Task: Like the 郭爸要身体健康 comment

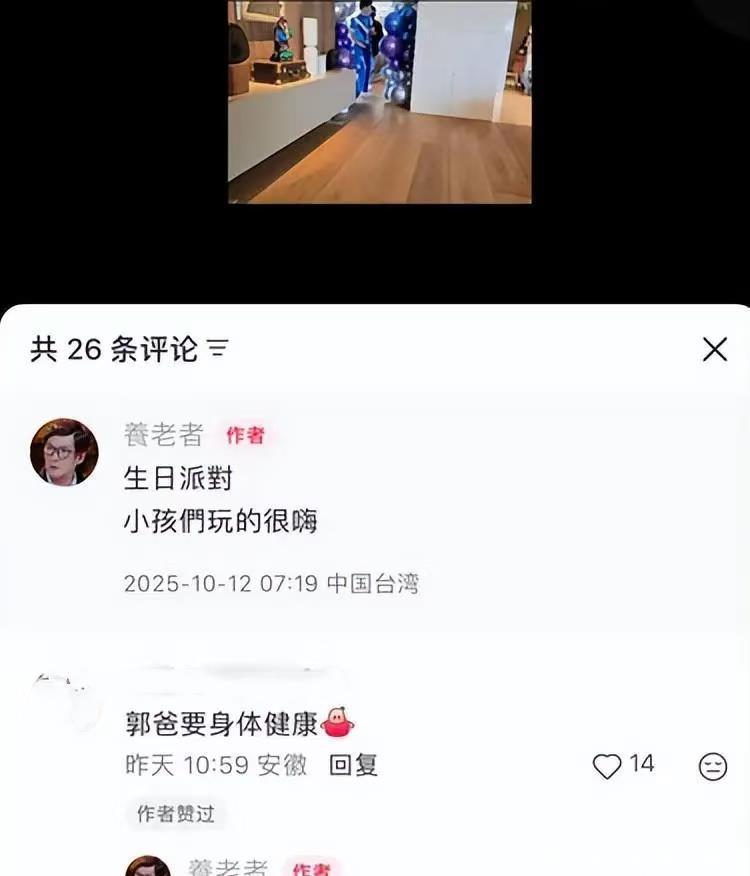Action: [x=607, y=766]
